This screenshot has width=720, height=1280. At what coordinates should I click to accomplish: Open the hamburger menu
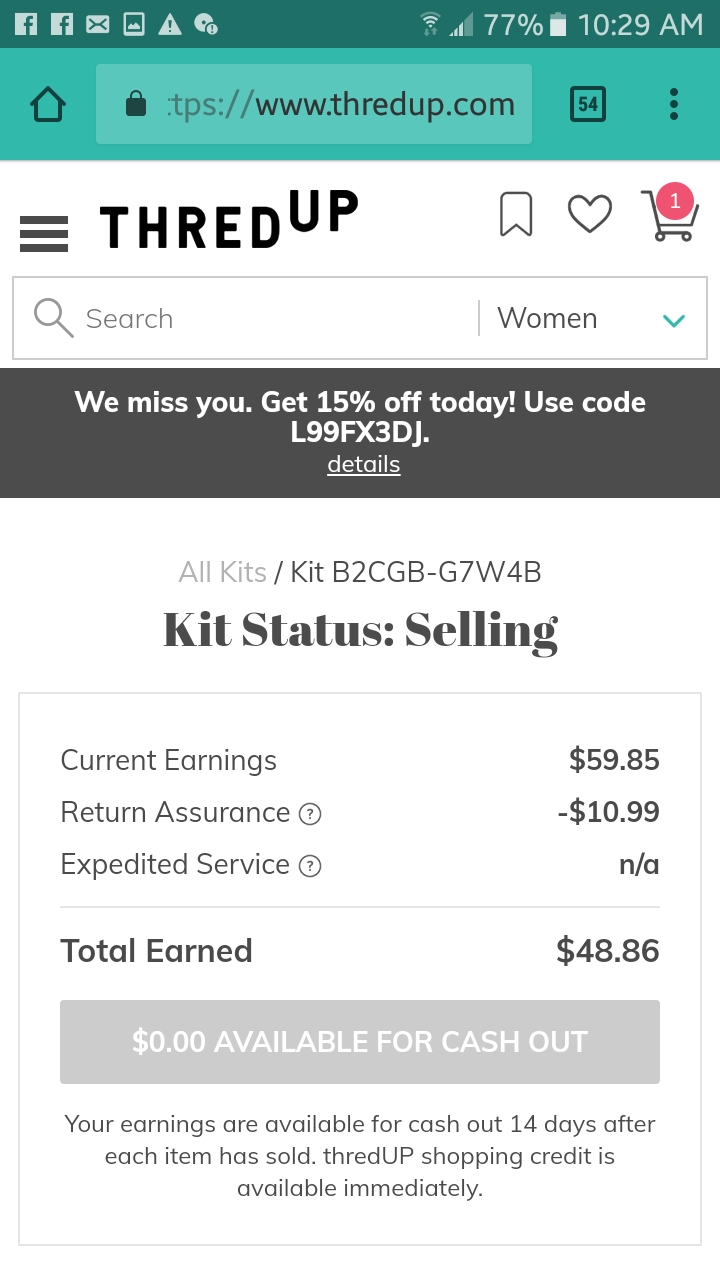[44, 234]
